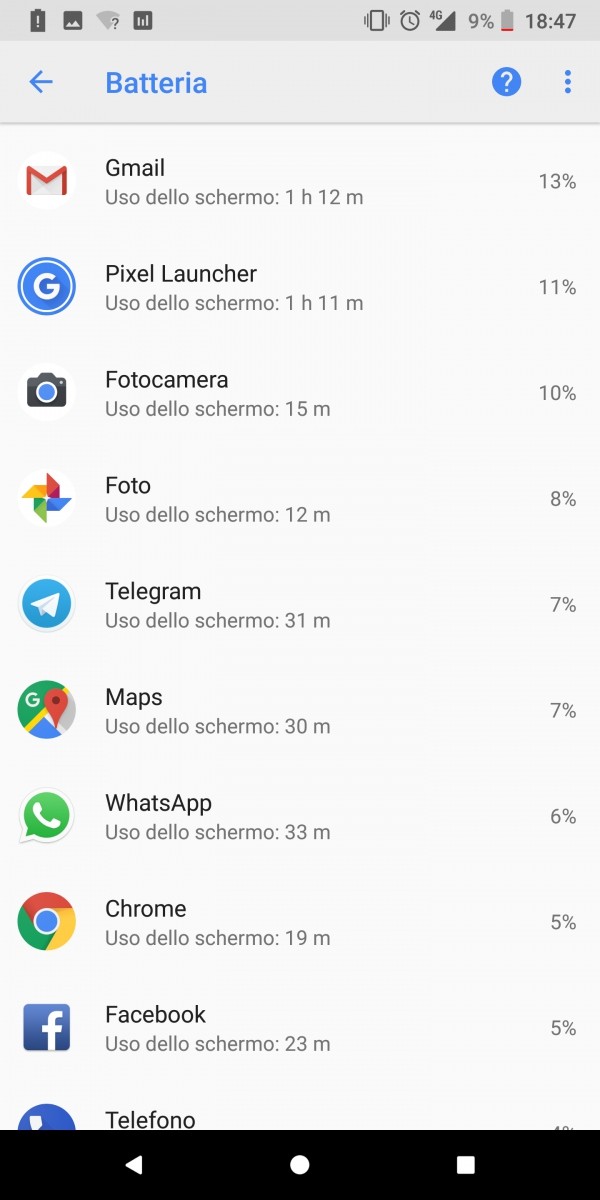Check Chrome battery consumption
This screenshot has height=1200, width=600.
click(x=300, y=922)
